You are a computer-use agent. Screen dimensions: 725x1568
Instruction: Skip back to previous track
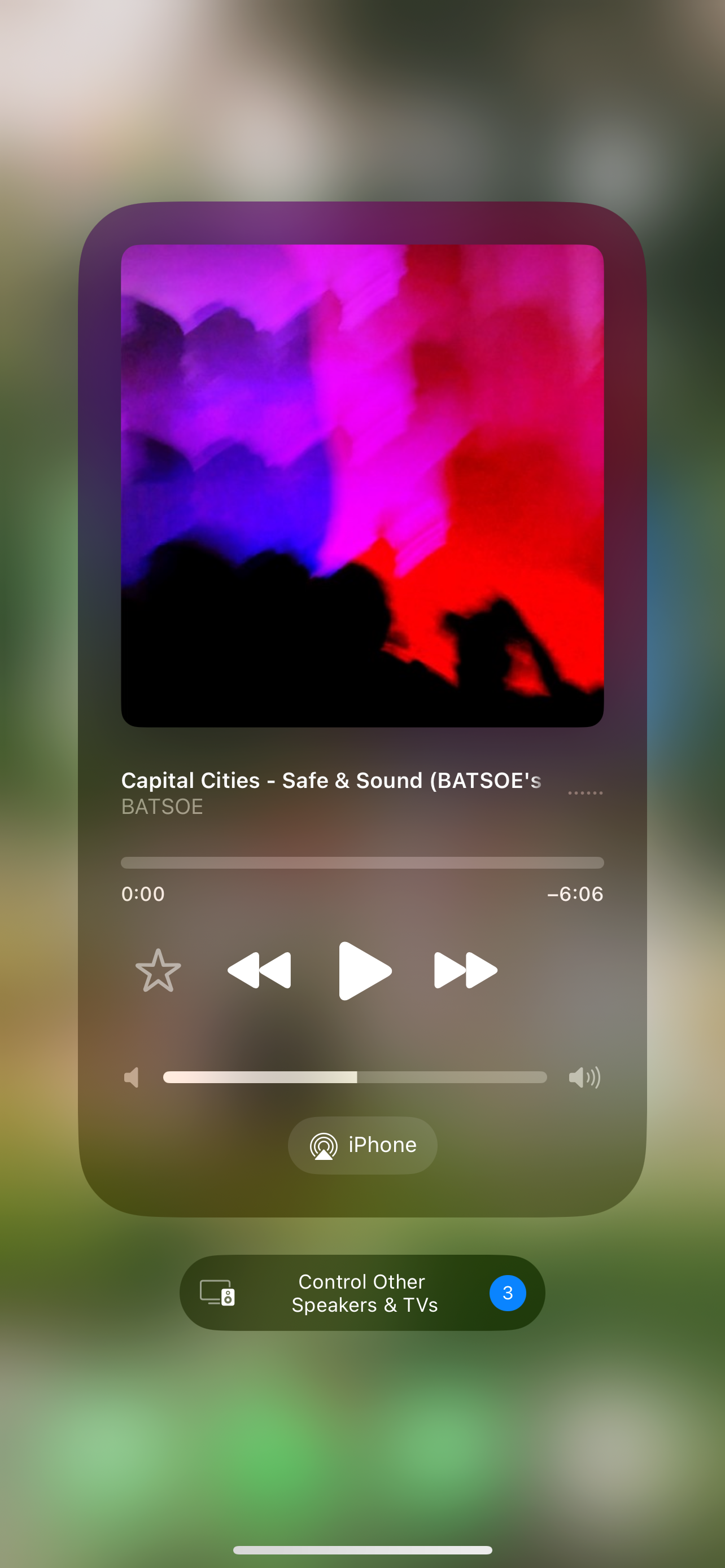[259, 970]
